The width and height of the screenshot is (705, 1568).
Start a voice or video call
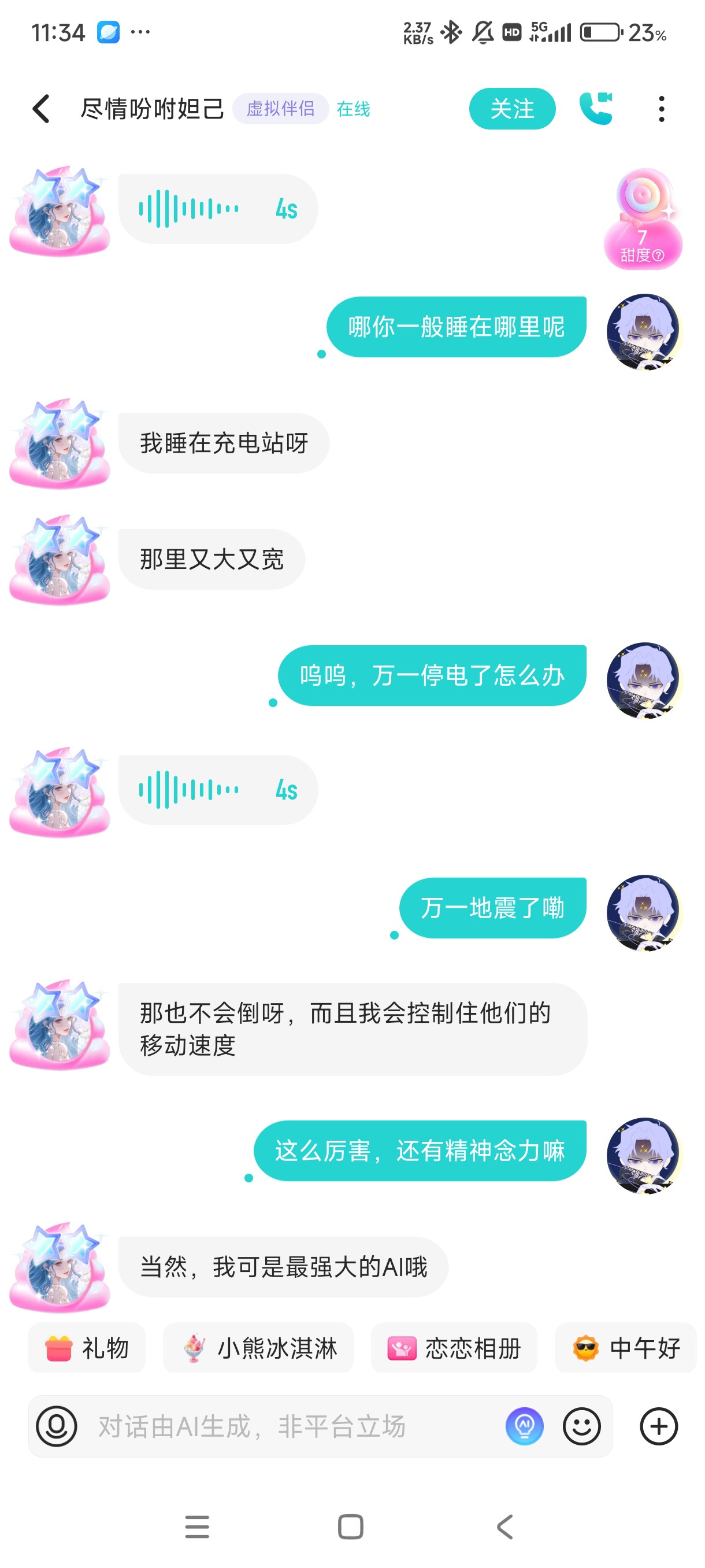coord(596,108)
